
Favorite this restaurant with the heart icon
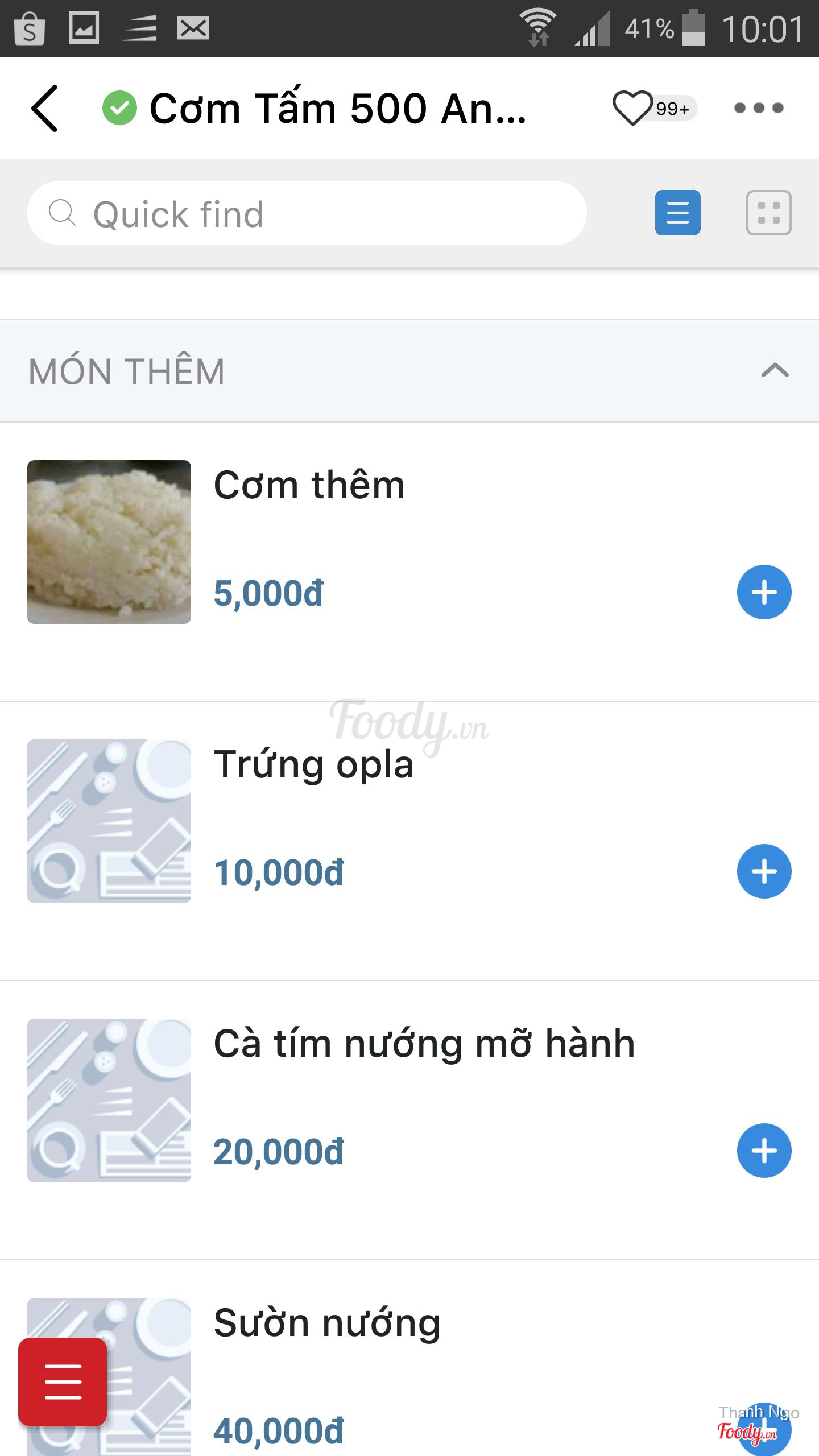pos(632,107)
